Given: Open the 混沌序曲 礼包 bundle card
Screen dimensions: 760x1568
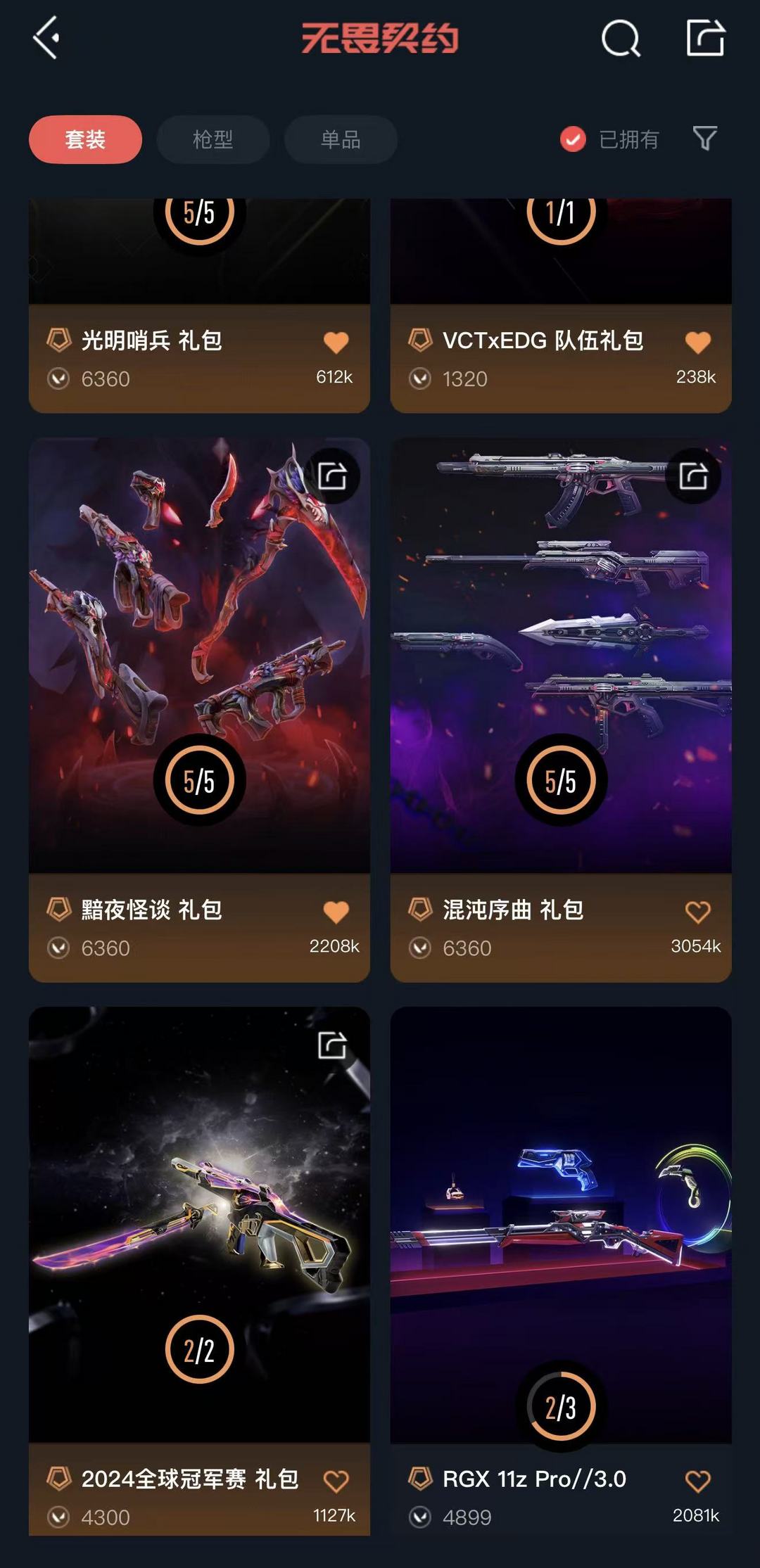Looking at the screenshot, I should (x=561, y=654).
